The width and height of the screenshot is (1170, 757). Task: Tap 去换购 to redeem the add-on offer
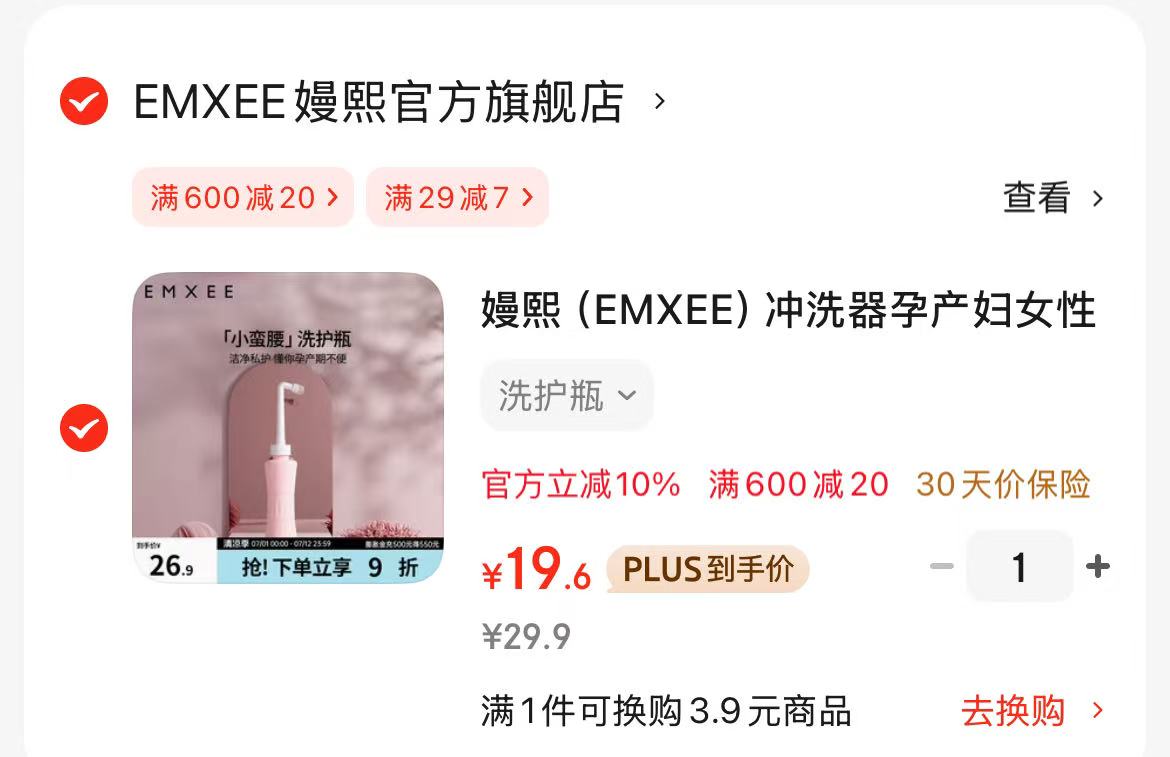(1032, 711)
